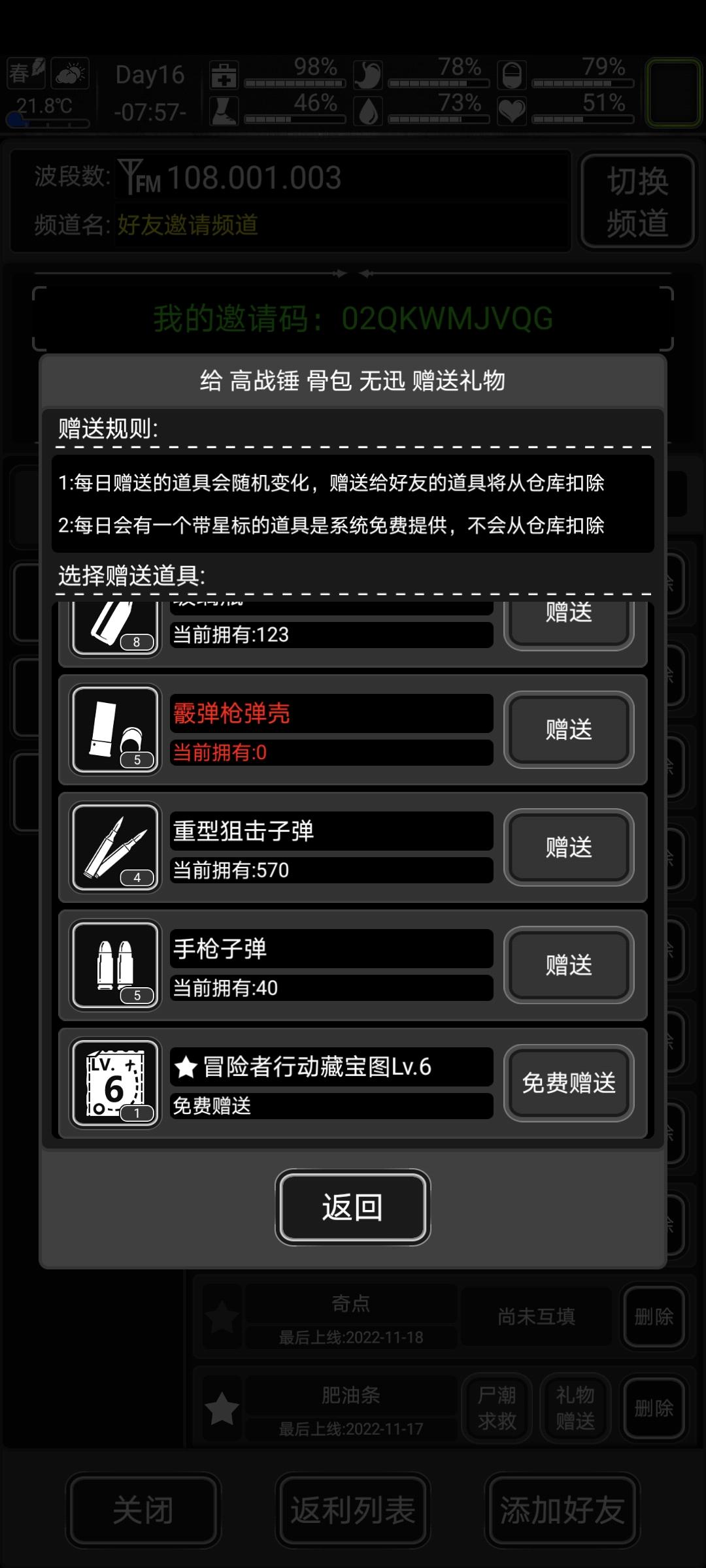The width and height of the screenshot is (706, 1568).
Task: Click the 春 spring season icon
Action: point(25,74)
